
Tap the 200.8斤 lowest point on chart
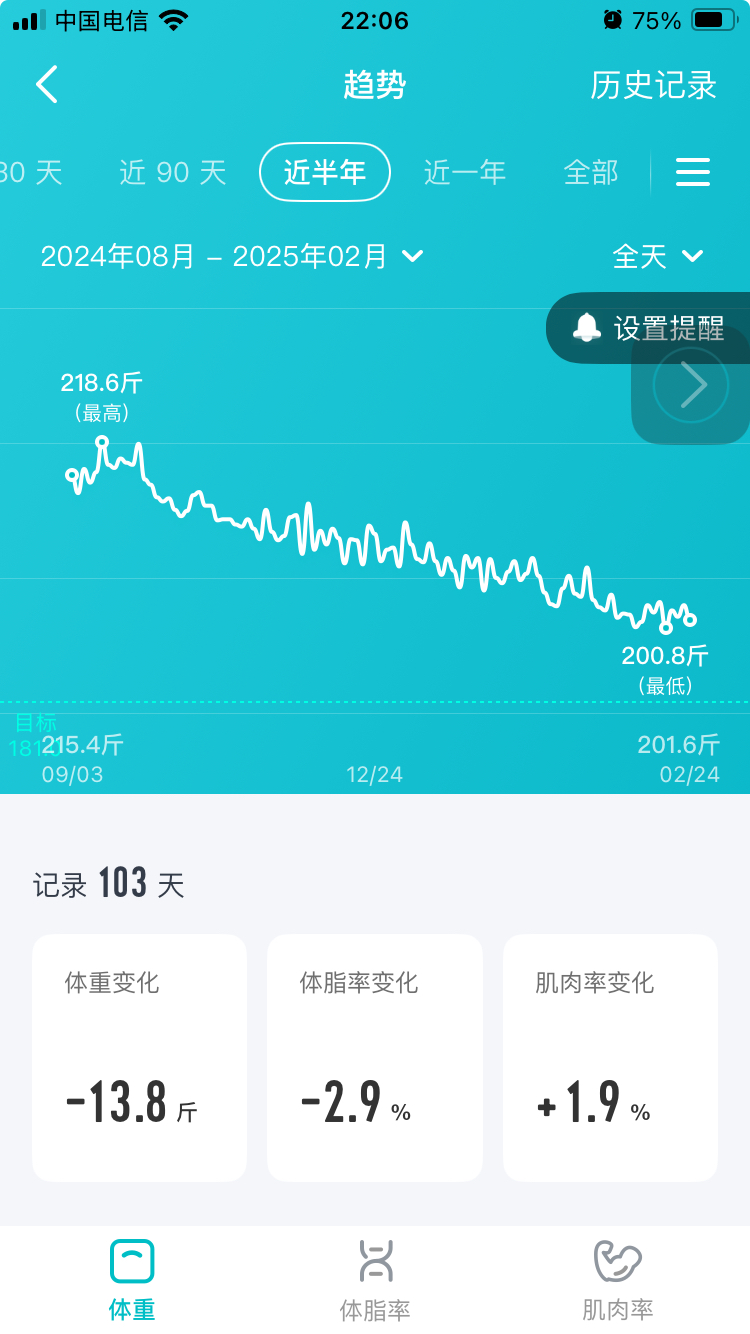668,630
